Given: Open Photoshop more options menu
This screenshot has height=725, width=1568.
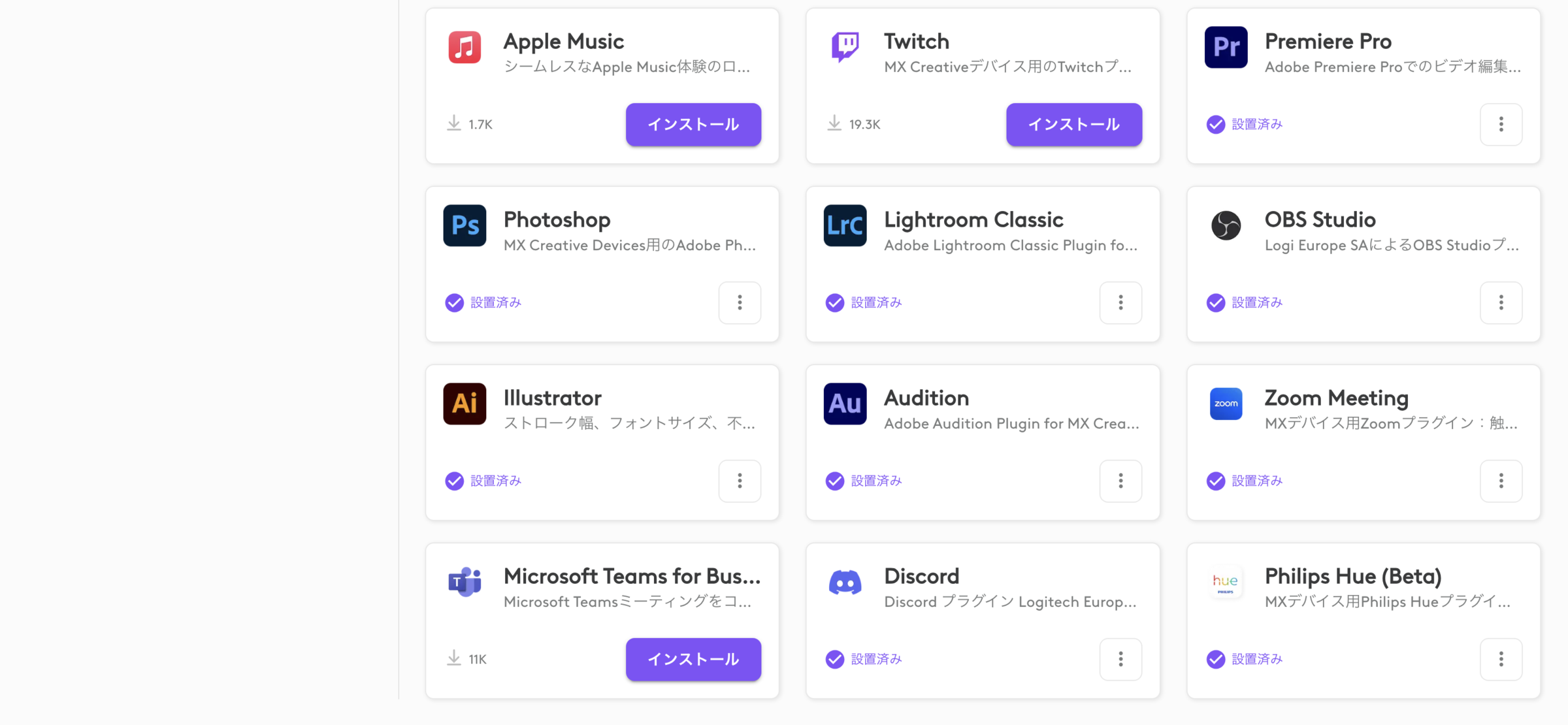Looking at the screenshot, I should (x=740, y=302).
